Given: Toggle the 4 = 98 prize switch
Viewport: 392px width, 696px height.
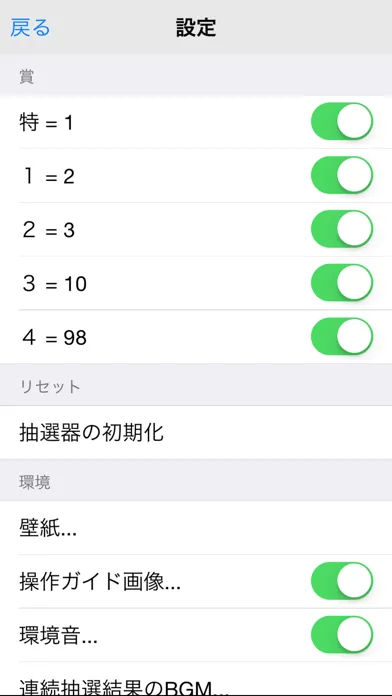Looking at the screenshot, I should point(342,336).
